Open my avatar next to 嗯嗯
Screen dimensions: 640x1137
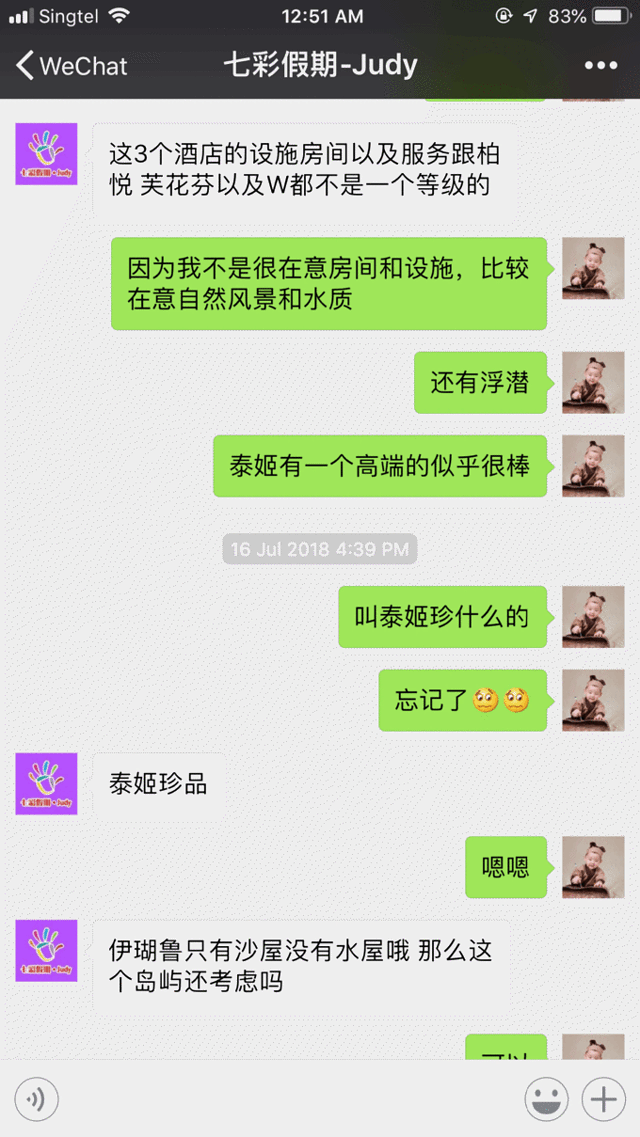coord(593,867)
